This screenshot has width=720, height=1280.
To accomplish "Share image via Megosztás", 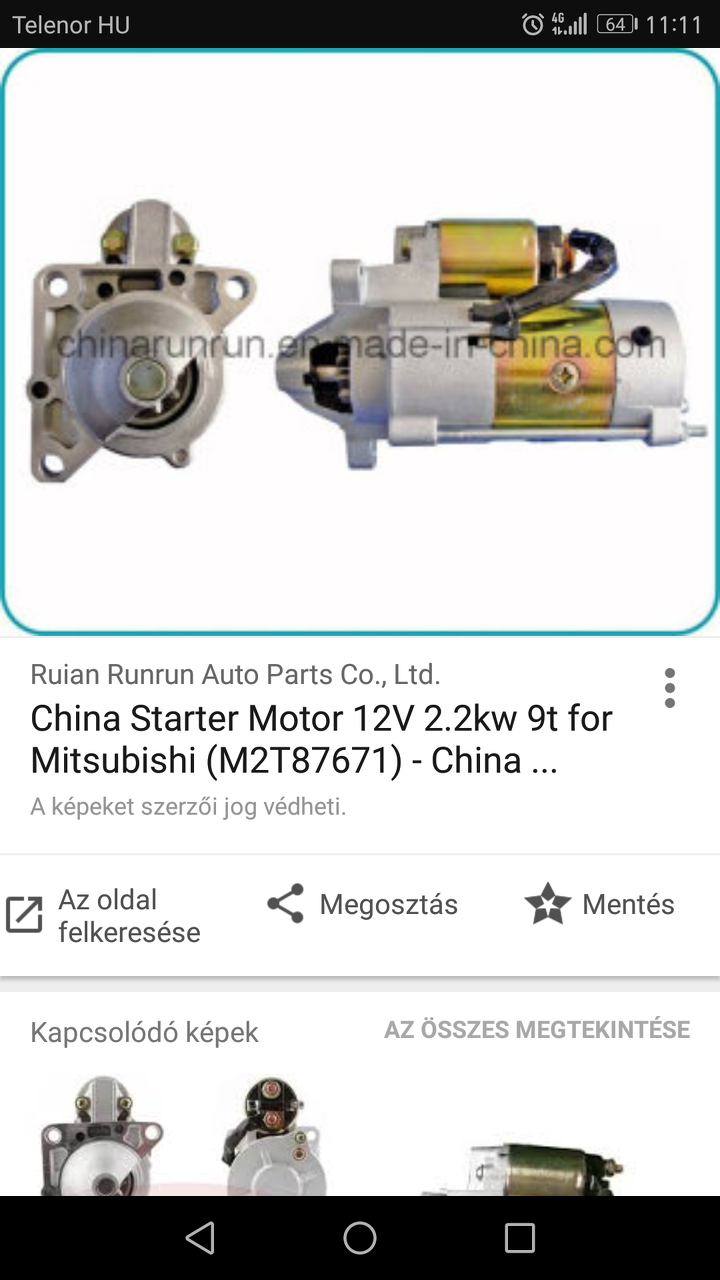I will (x=362, y=904).
